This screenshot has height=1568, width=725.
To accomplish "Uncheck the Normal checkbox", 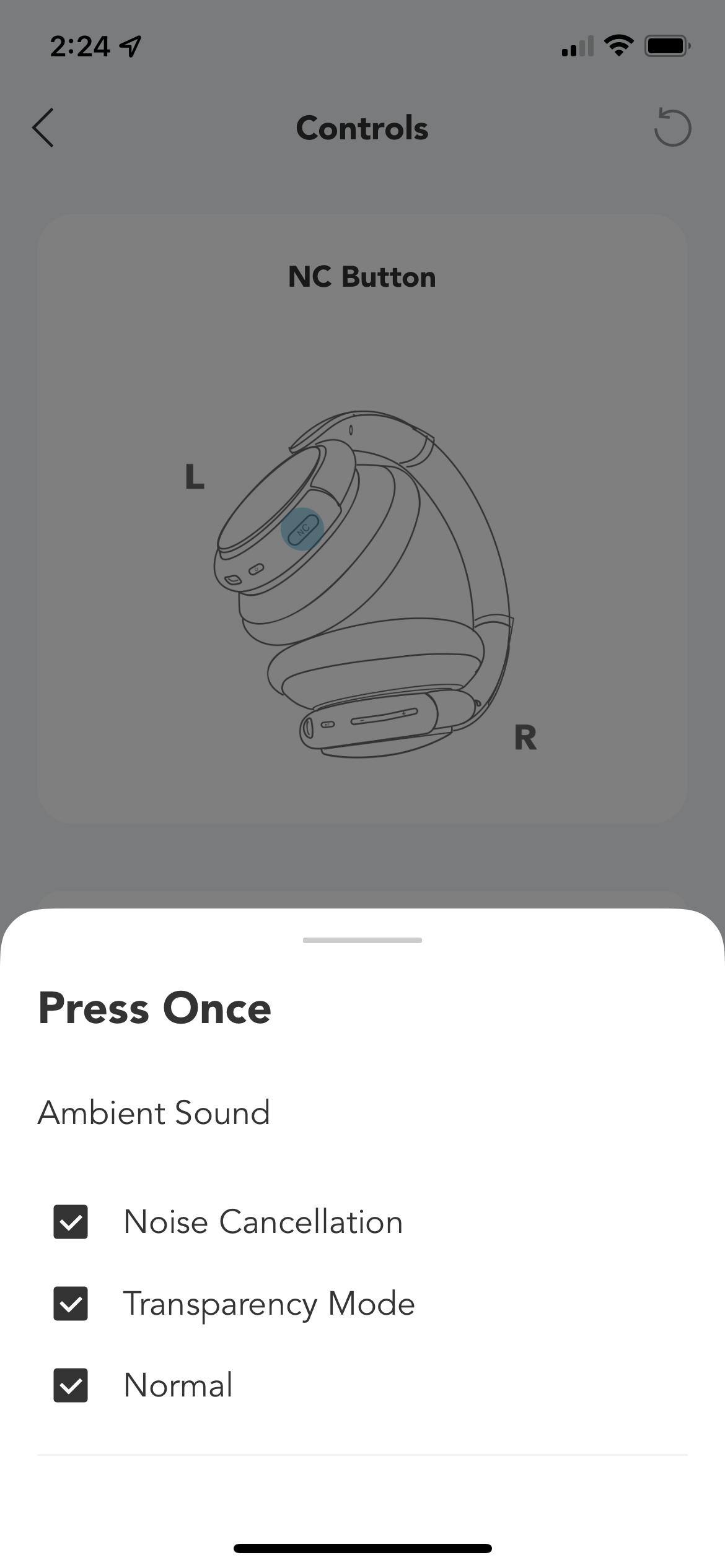I will (71, 1385).
